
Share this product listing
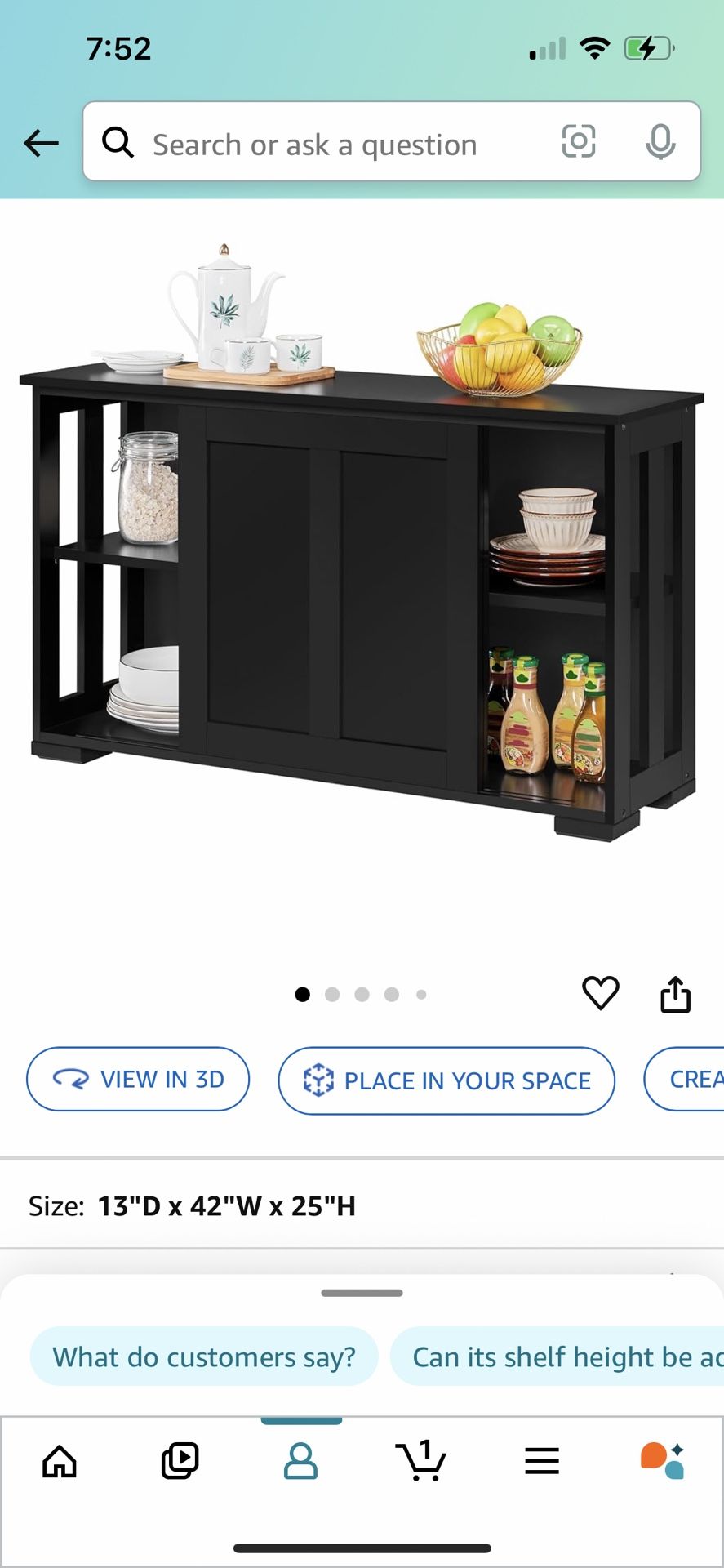click(675, 994)
